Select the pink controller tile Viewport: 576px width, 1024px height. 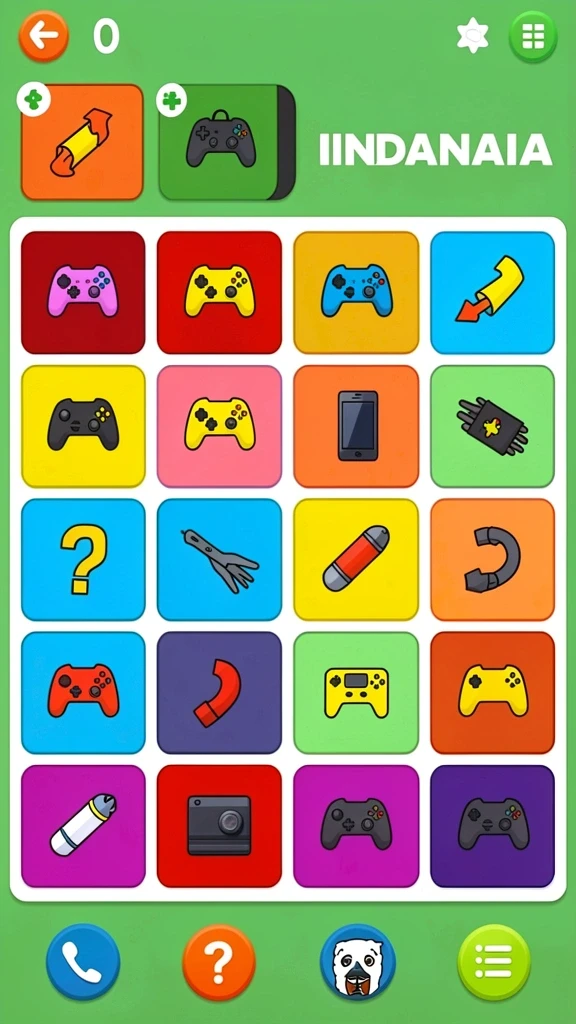click(83, 292)
